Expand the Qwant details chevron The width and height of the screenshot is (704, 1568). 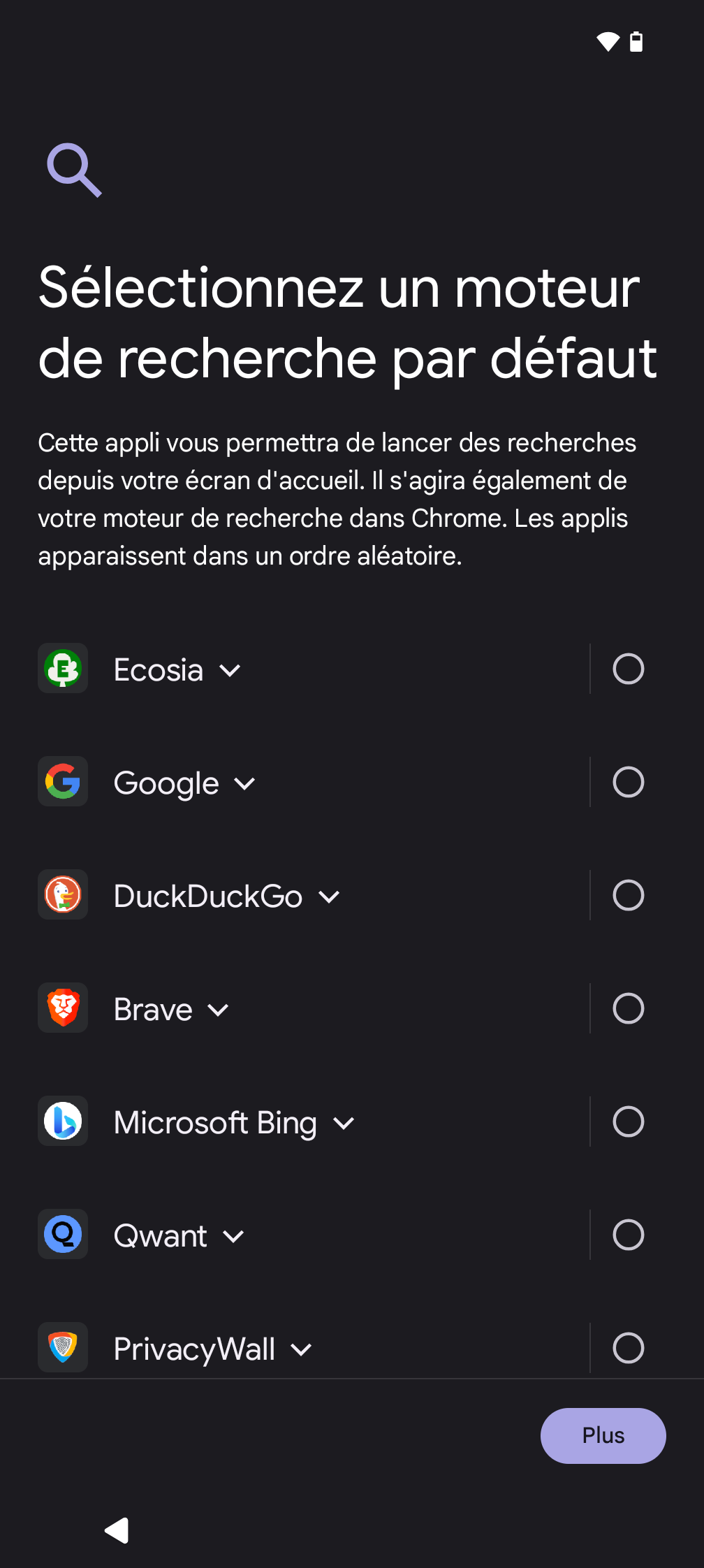(x=233, y=1237)
